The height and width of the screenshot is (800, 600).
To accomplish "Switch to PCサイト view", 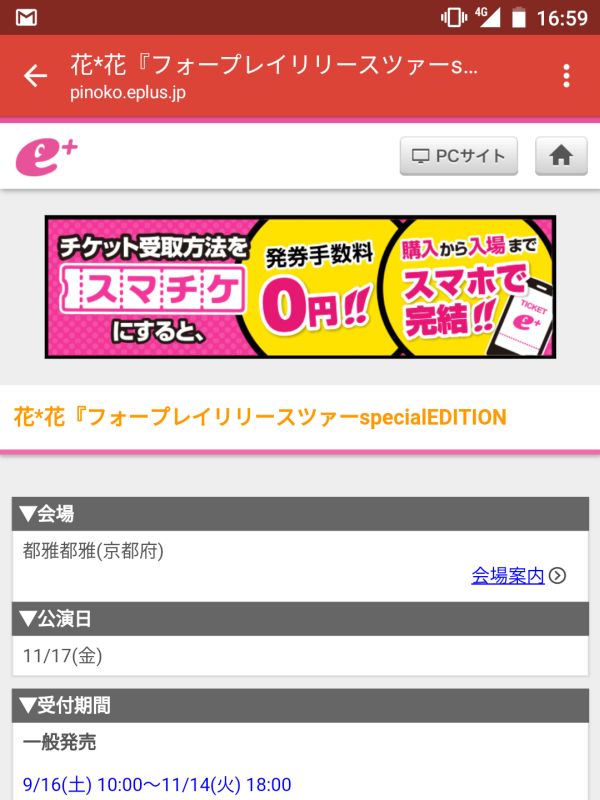I will pyautogui.click(x=459, y=156).
